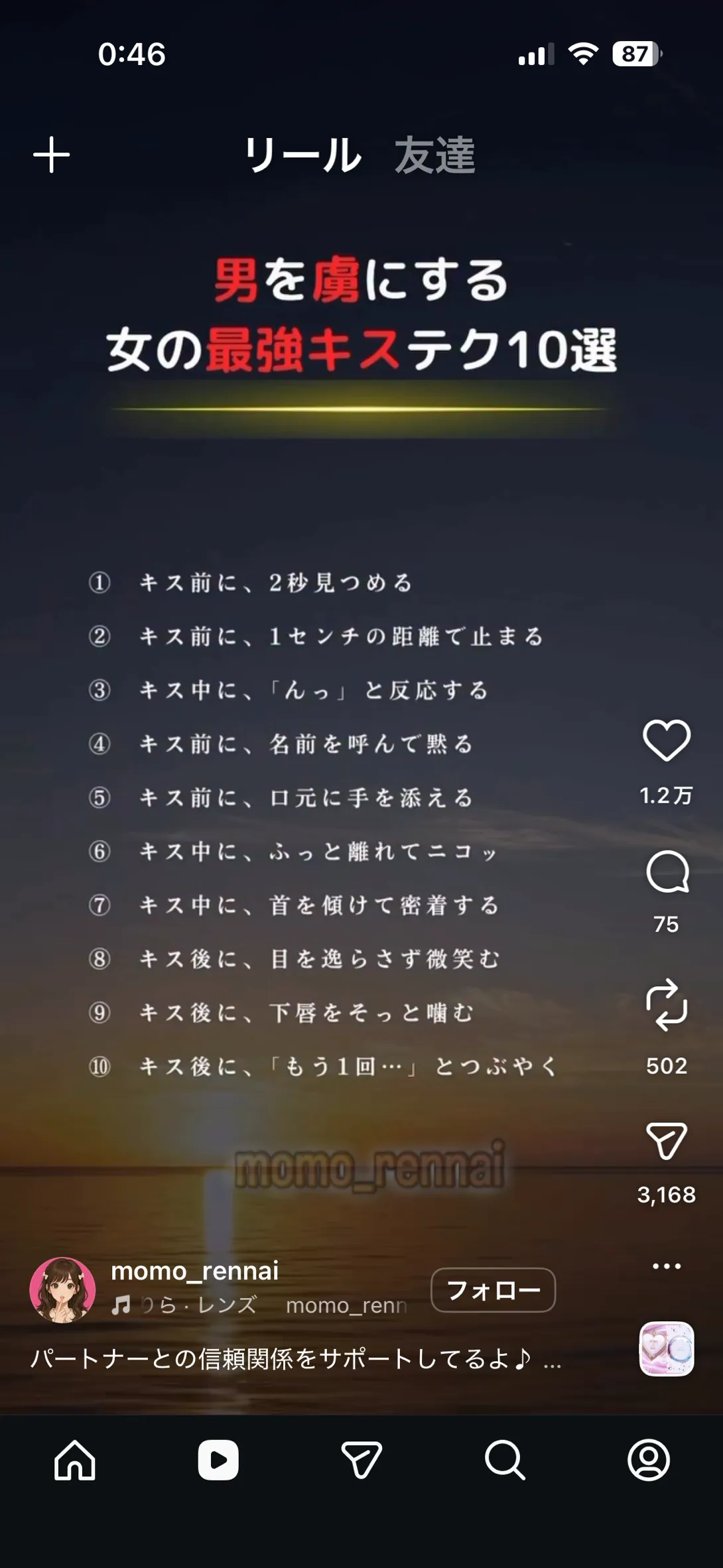Open the three-dot more options menu
The height and width of the screenshot is (1568, 723).
click(667, 1266)
